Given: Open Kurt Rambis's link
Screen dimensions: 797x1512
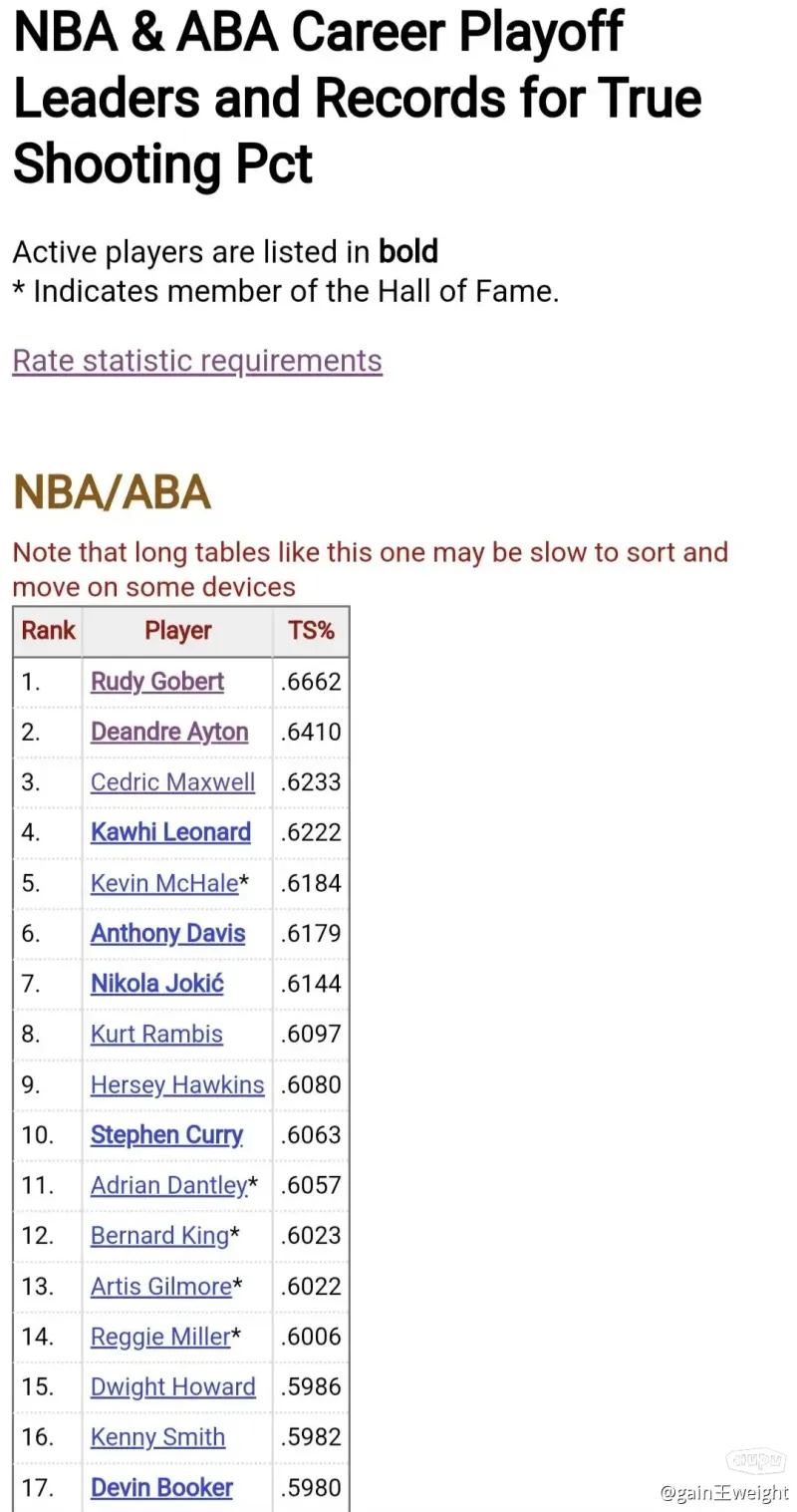Looking at the screenshot, I should click(x=156, y=1035).
